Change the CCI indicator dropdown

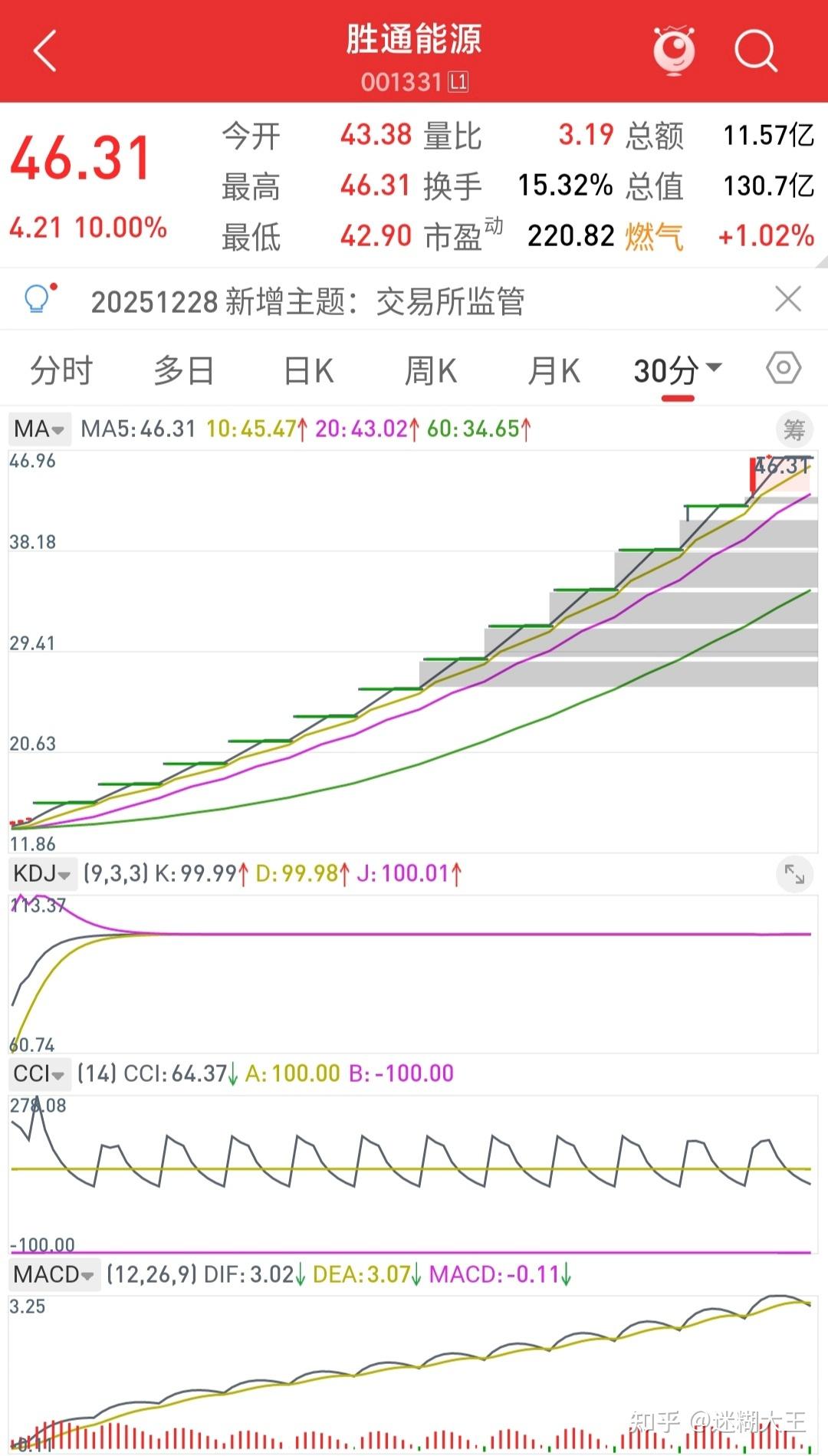pos(39,1073)
